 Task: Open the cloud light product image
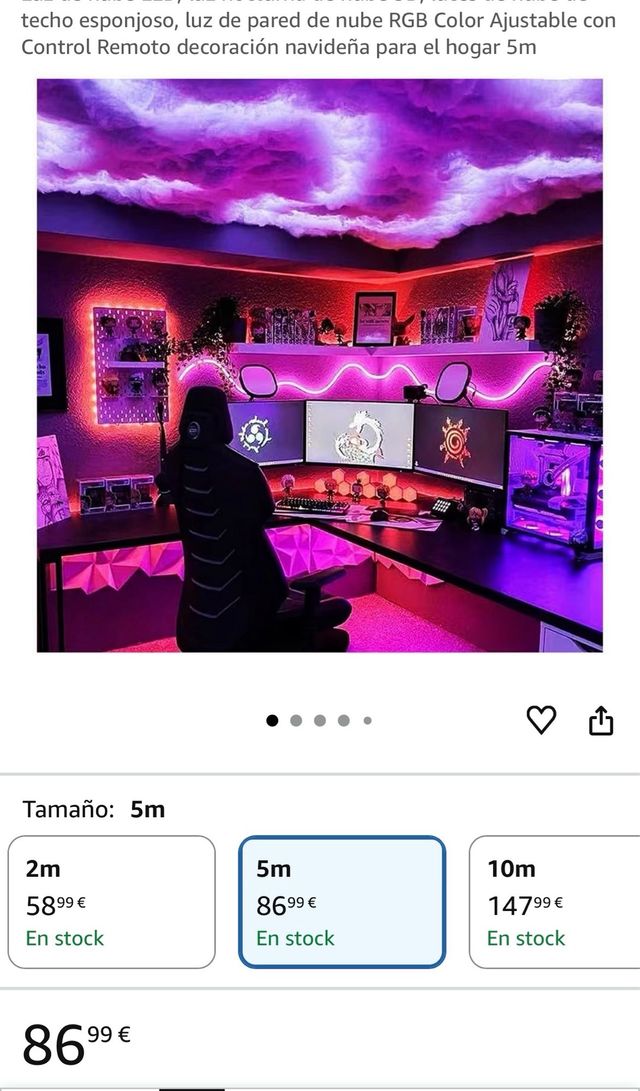(x=320, y=366)
